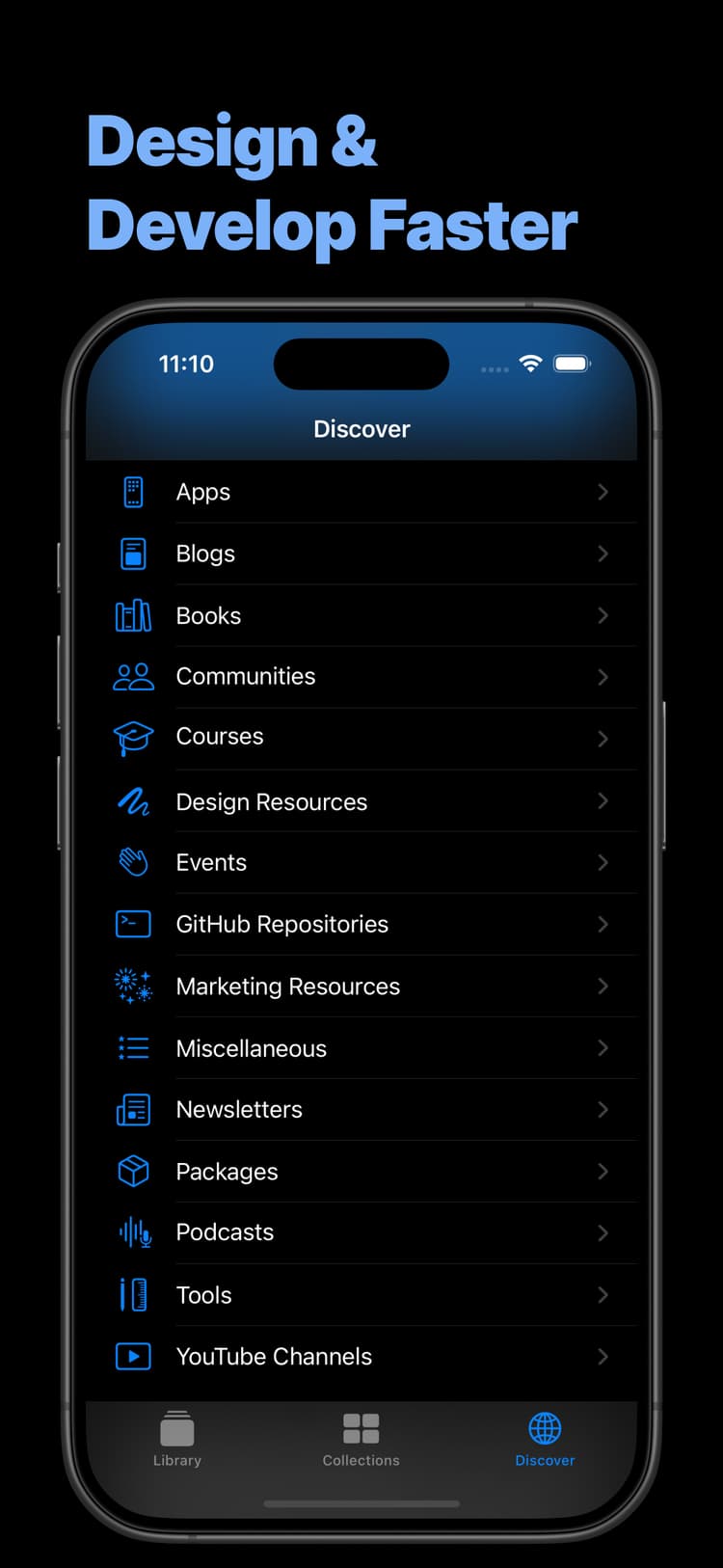Tap the Design Resources scribble icon

[133, 800]
